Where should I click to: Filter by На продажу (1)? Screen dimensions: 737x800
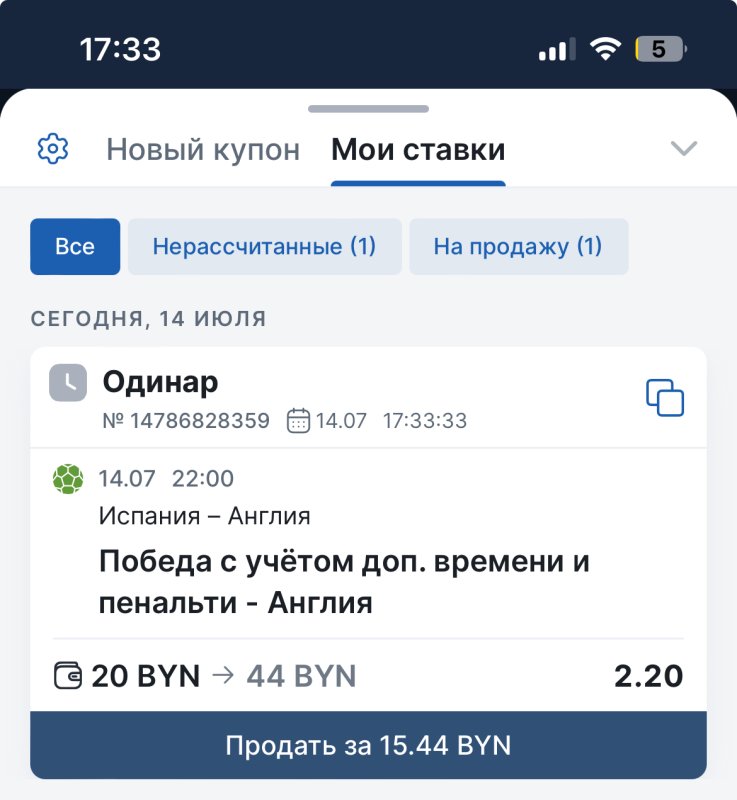pyautogui.click(x=518, y=246)
